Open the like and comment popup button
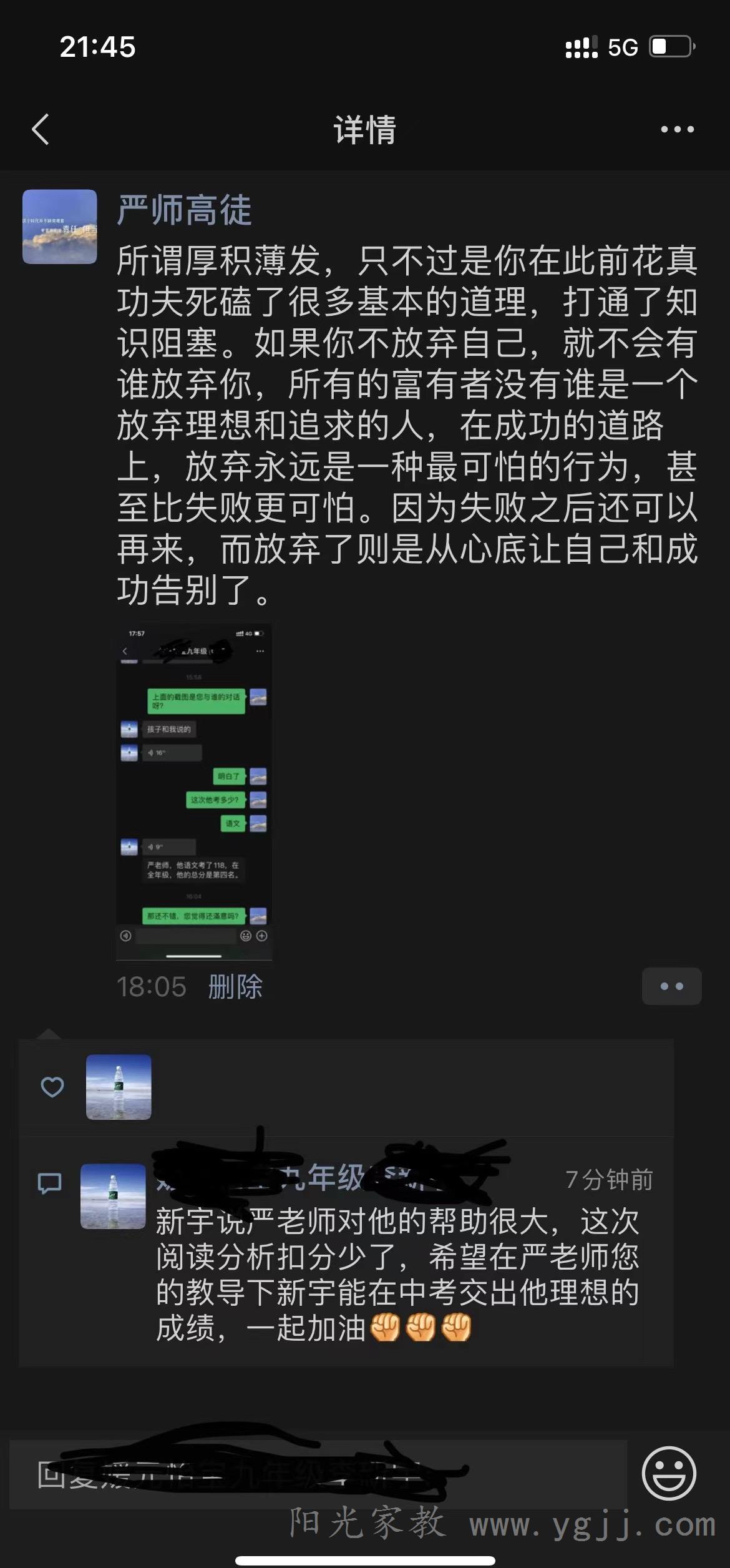Viewport: 730px width, 1568px height. click(x=671, y=986)
